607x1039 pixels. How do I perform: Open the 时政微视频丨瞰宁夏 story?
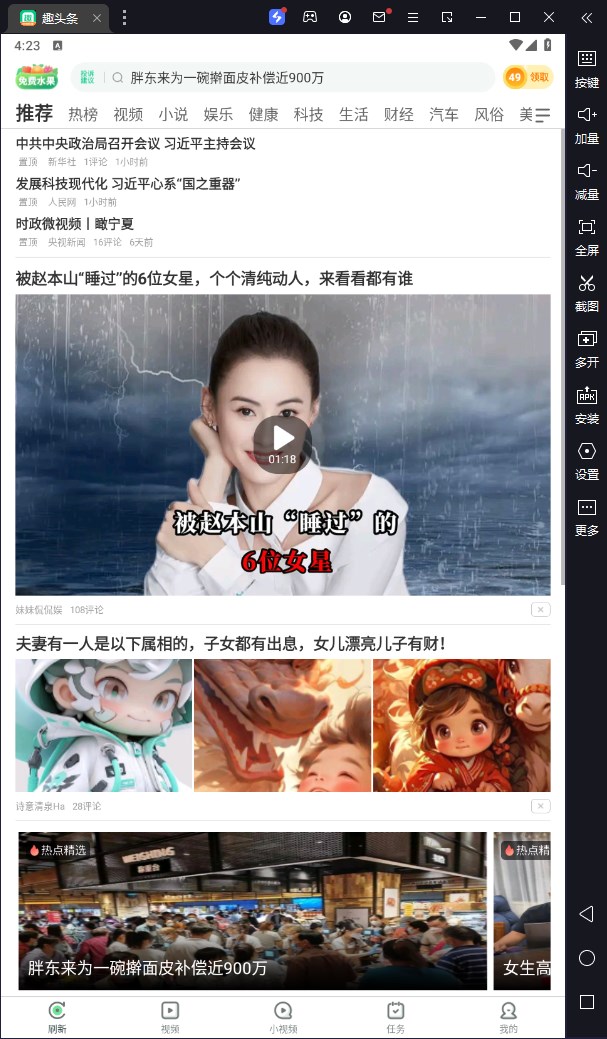click(x=75, y=224)
